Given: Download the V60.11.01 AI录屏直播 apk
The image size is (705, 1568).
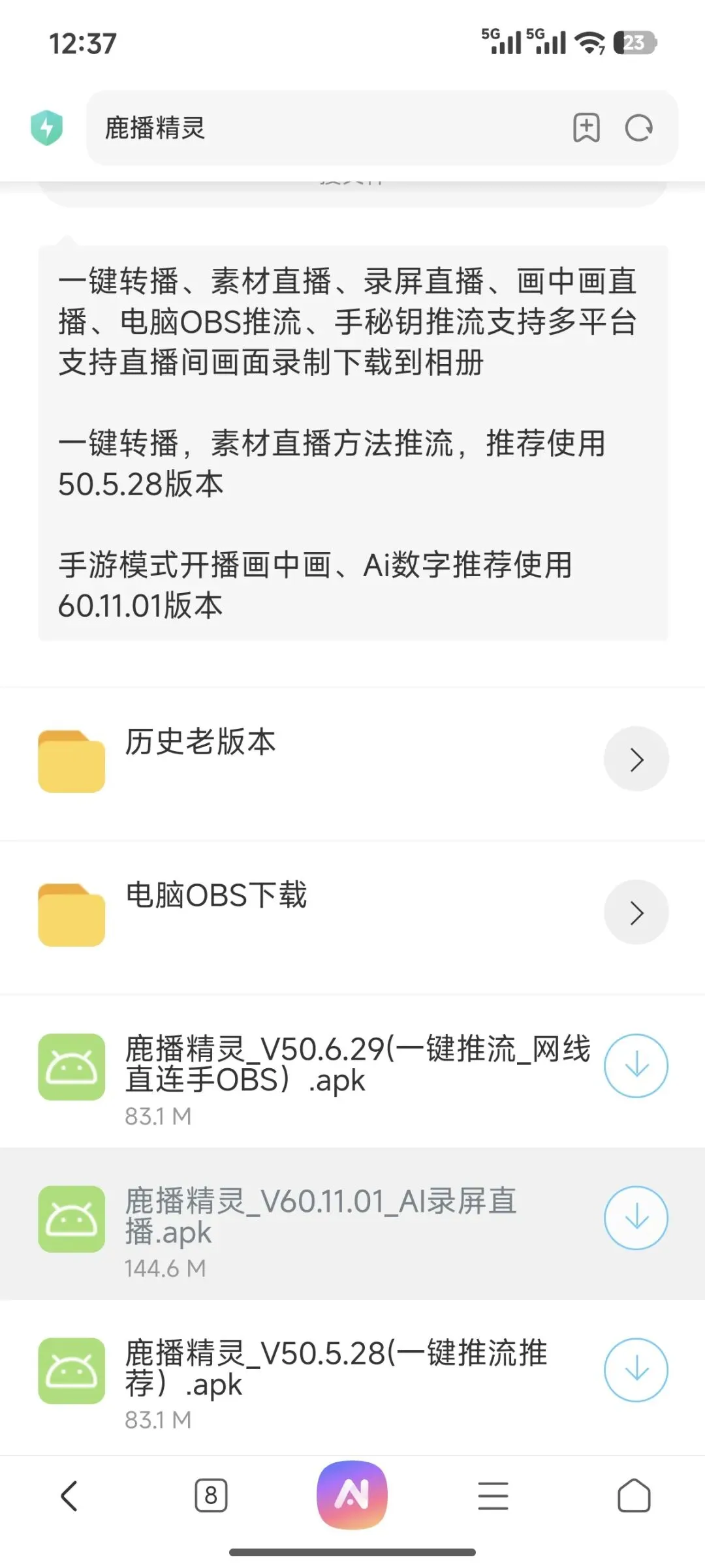Looking at the screenshot, I should click(x=636, y=1218).
